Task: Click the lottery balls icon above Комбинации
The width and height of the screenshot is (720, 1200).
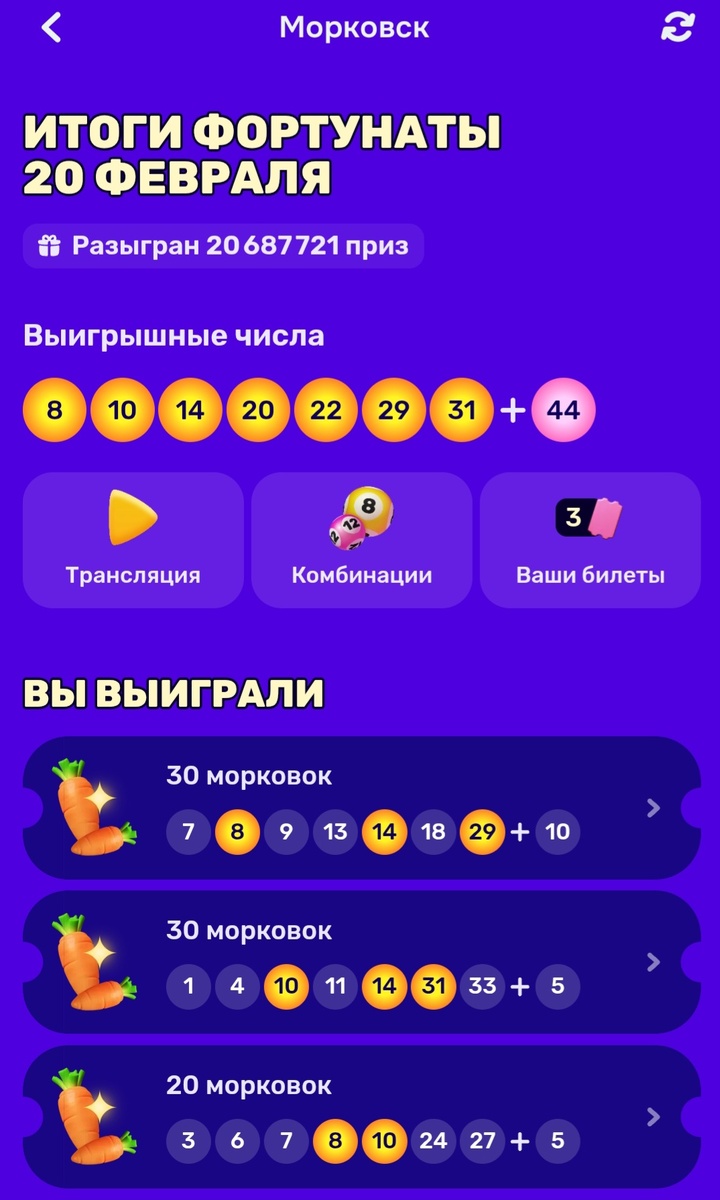Action: [361, 517]
